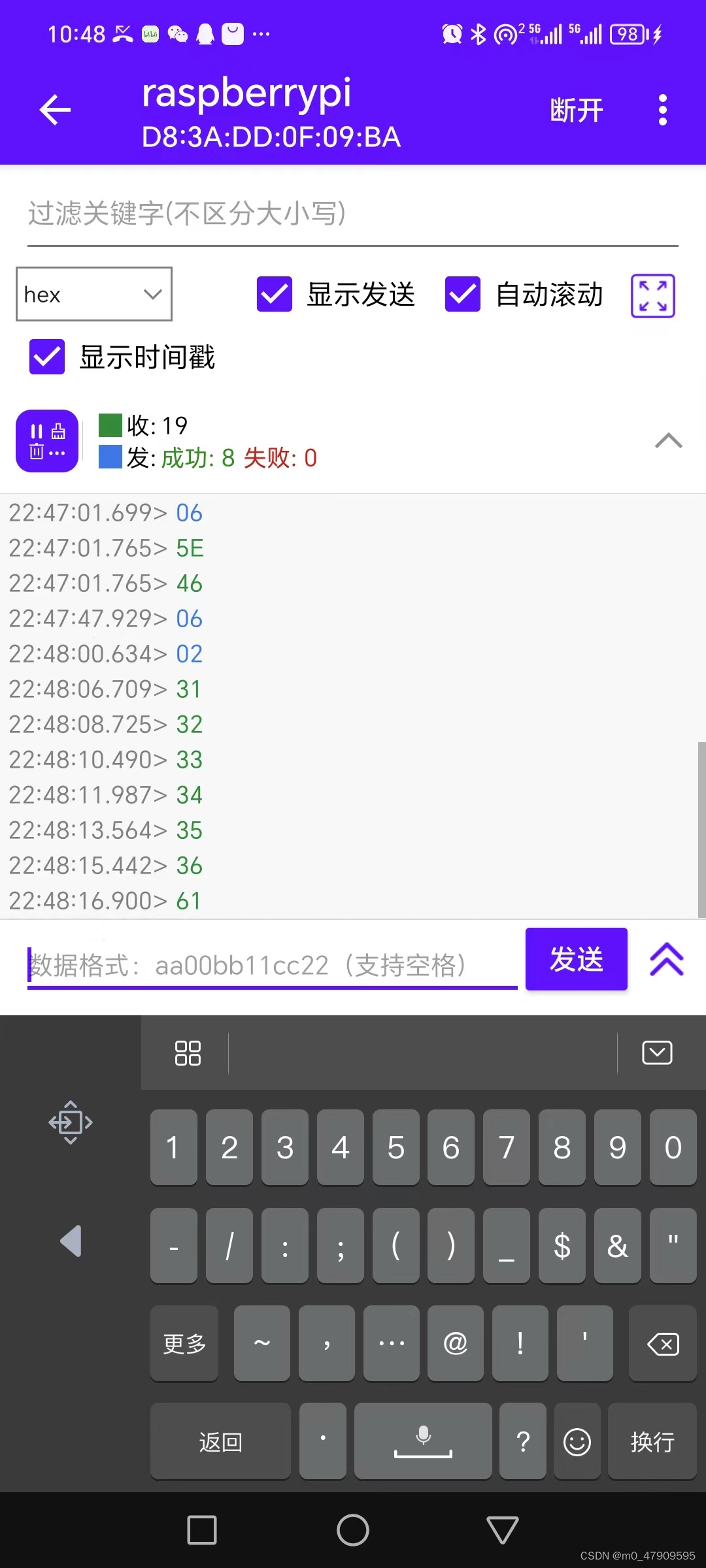Expand the log to fullscreen
The height and width of the screenshot is (1568, 706).
point(652,296)
